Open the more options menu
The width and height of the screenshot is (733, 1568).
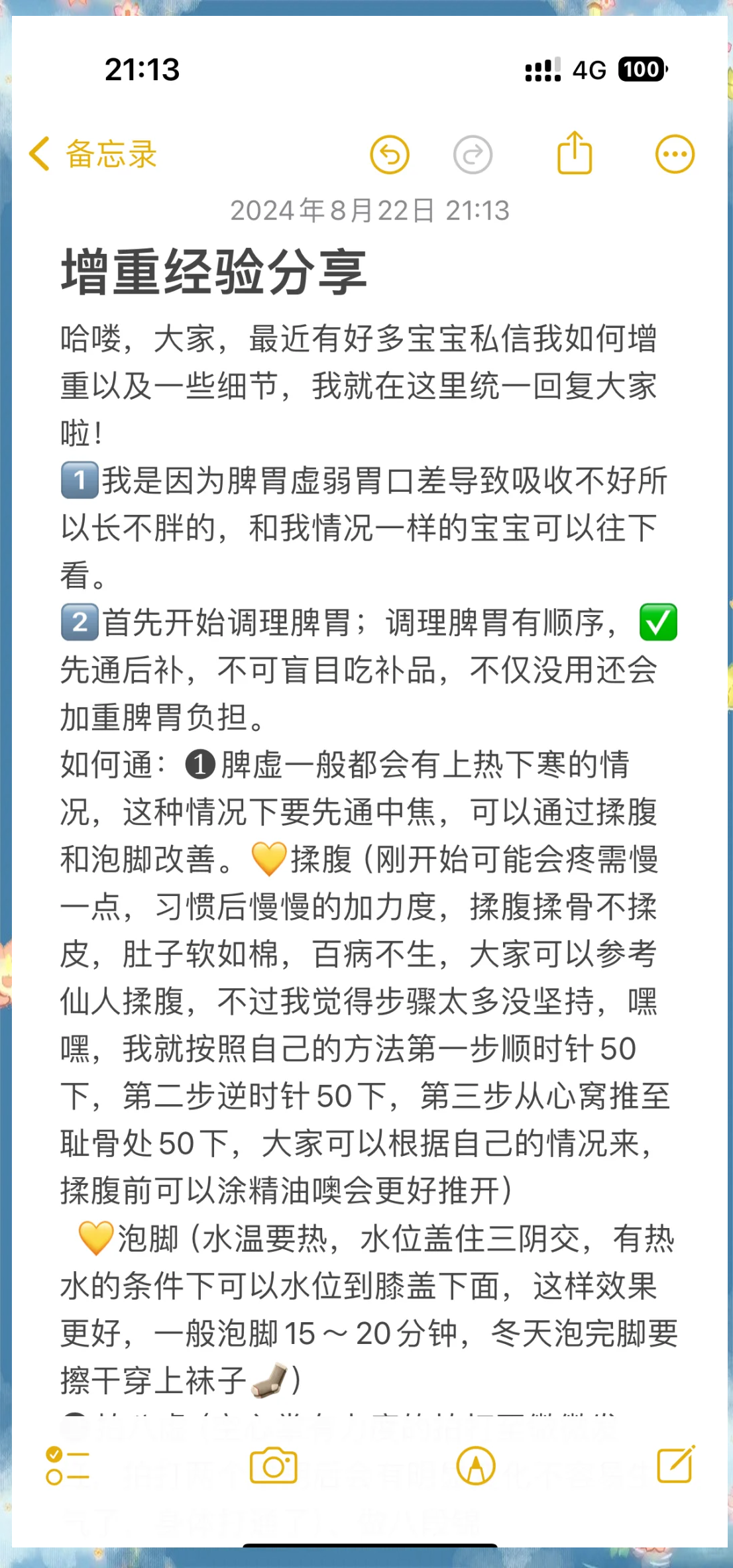tap(675, 155)
